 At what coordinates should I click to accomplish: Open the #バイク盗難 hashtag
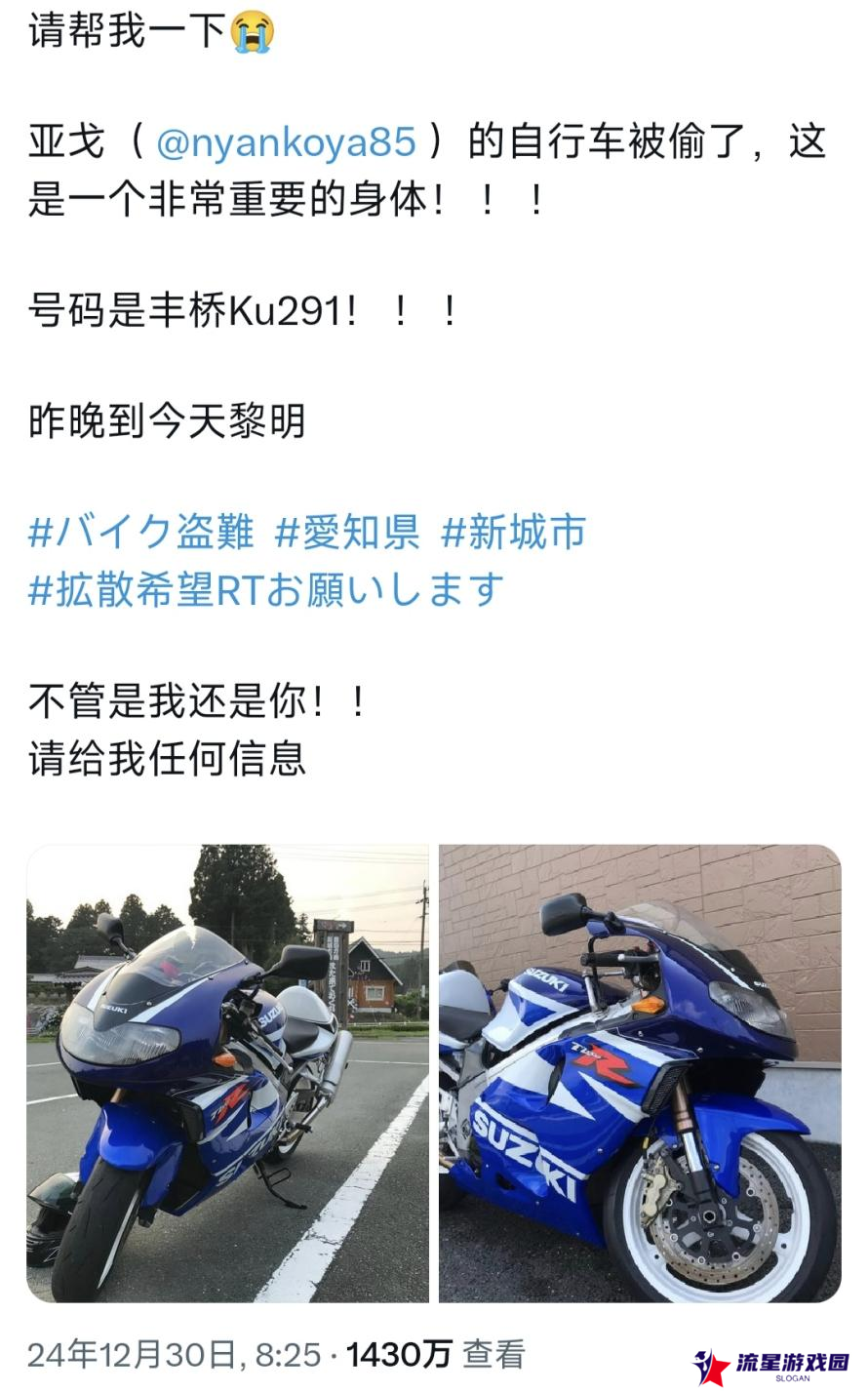[141, 533]
